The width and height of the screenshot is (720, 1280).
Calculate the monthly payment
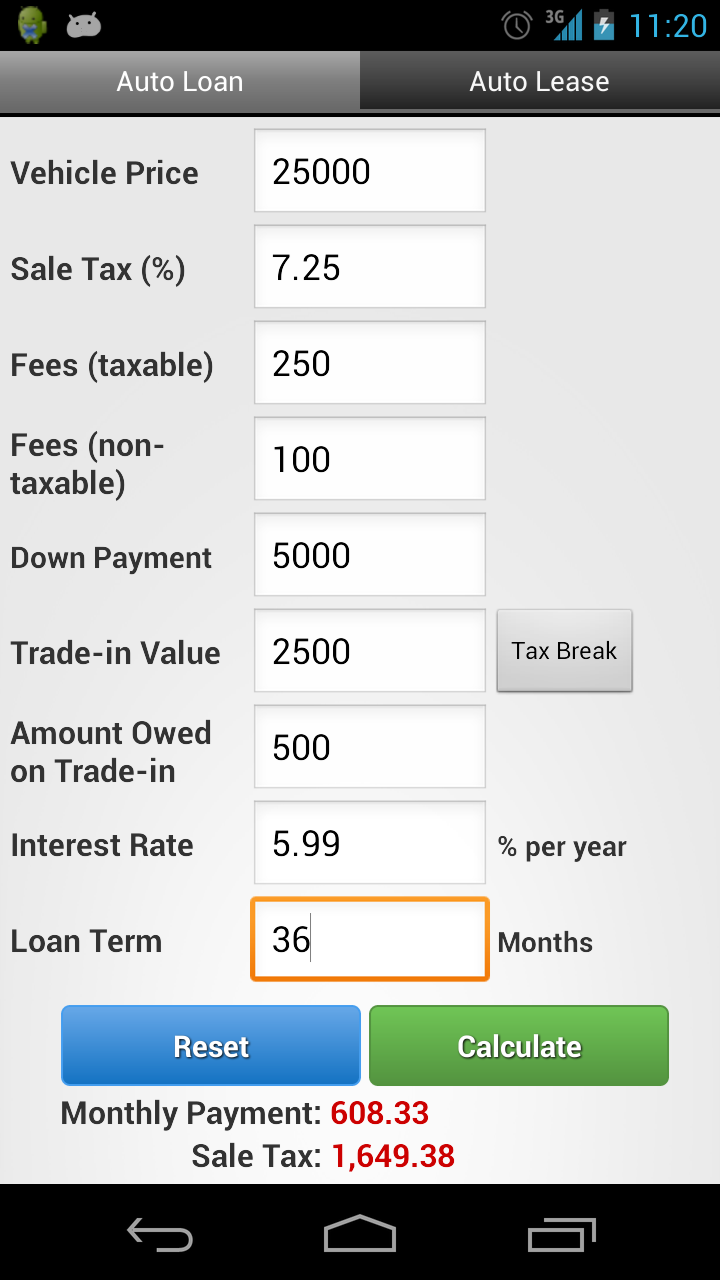click(x=519, y=1046)
